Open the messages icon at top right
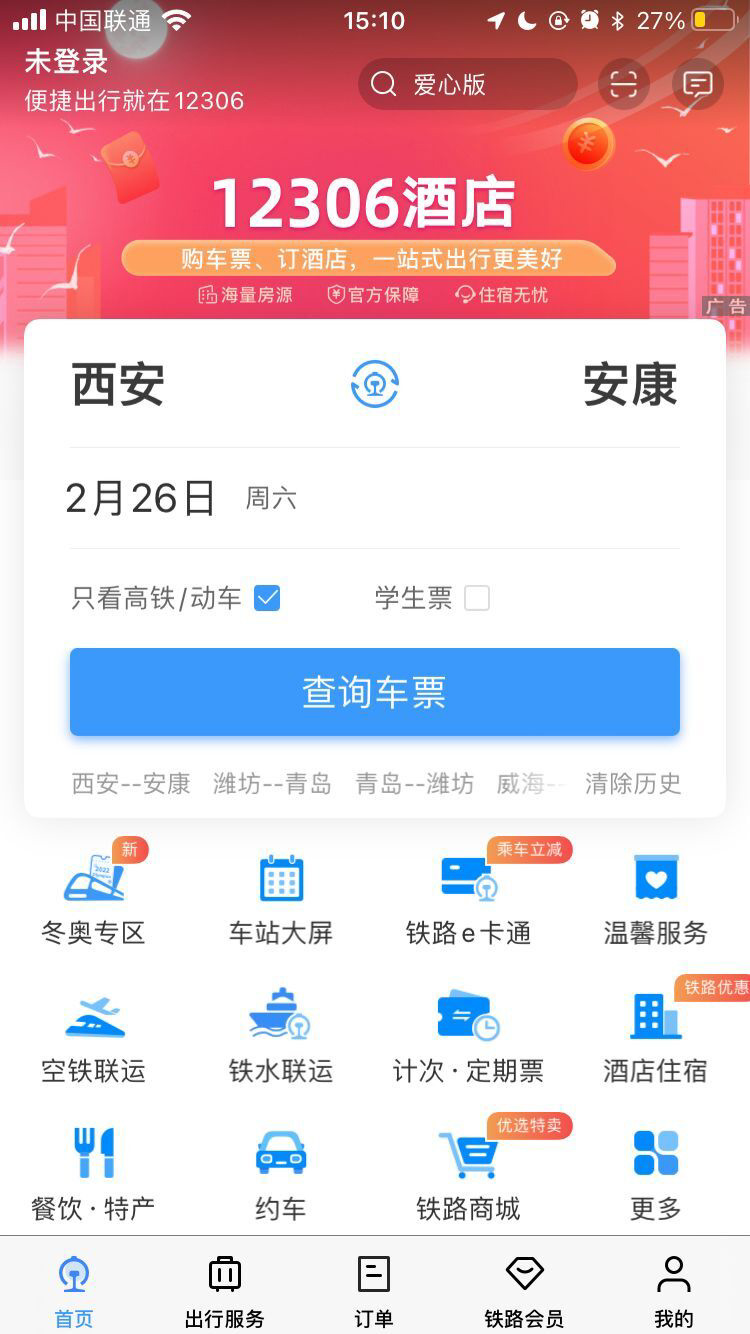Viewport: 750px width, 1334px height. coord(697,84)
